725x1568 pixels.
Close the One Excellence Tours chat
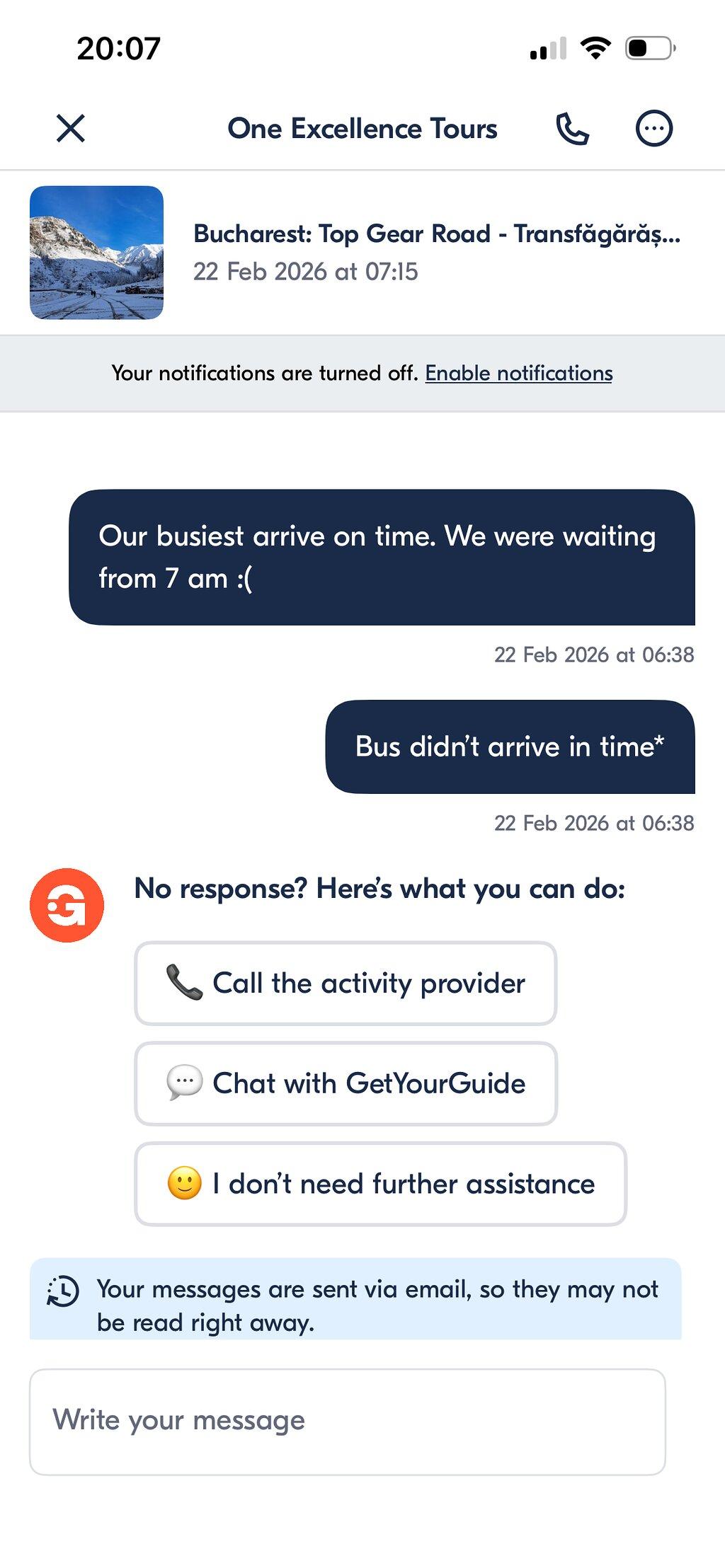(x=71, y=129)
